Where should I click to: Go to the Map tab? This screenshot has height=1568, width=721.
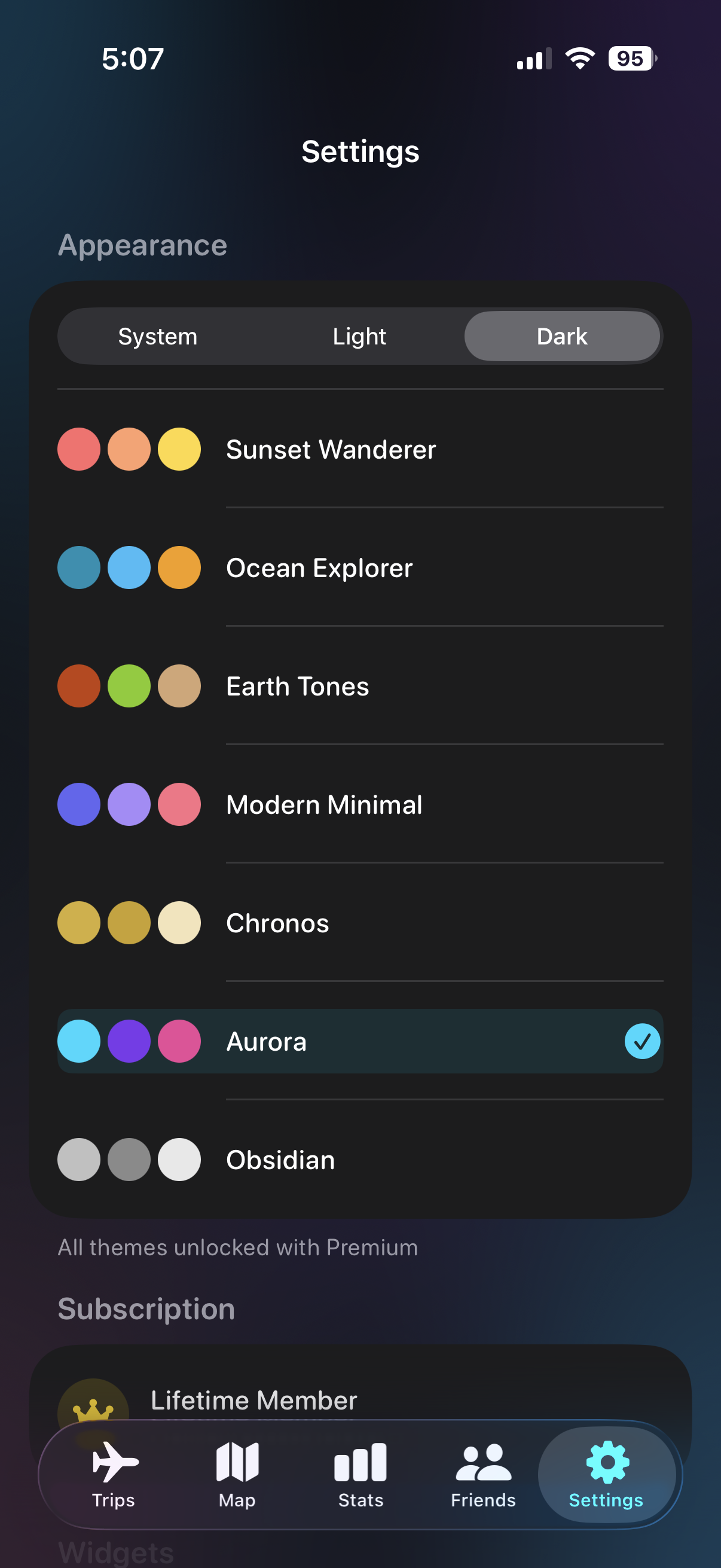[237, 1474]
